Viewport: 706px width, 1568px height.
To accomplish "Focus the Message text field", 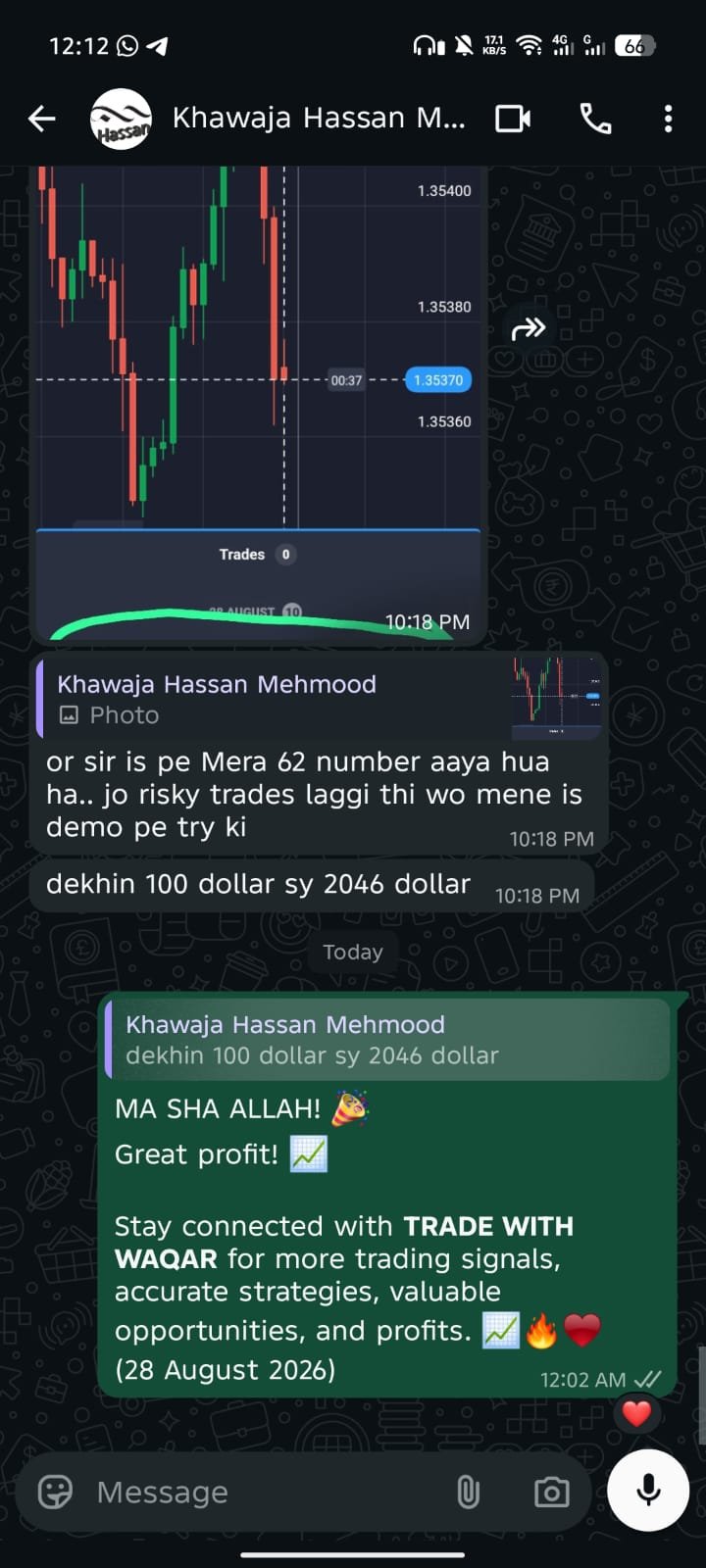I will coord(265,1492).
